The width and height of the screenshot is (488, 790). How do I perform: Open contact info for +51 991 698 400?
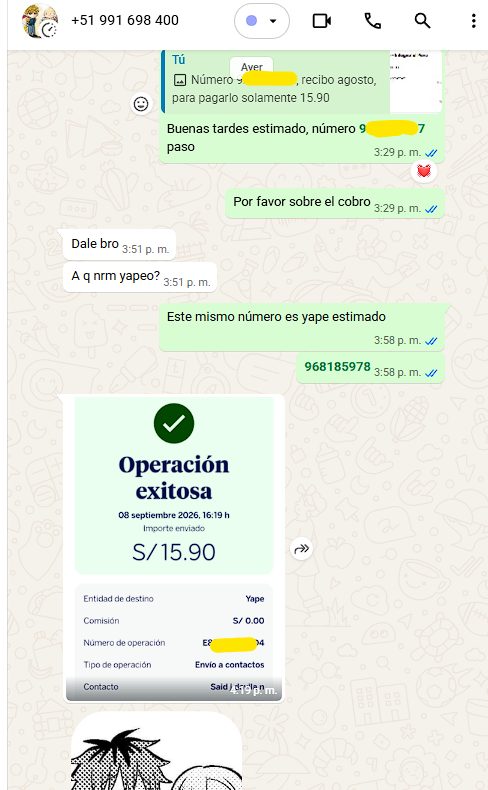(x=125, y=20)
